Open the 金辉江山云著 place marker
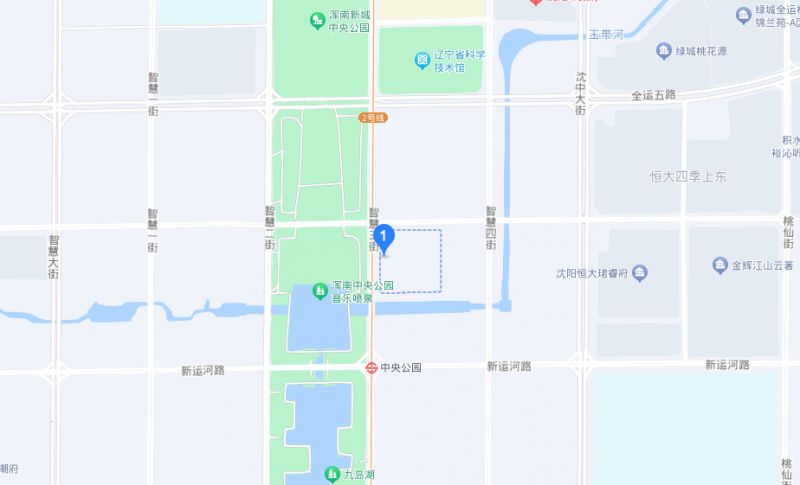The width and height of the screenshot is (800, 485). click(x=720, y=265)
